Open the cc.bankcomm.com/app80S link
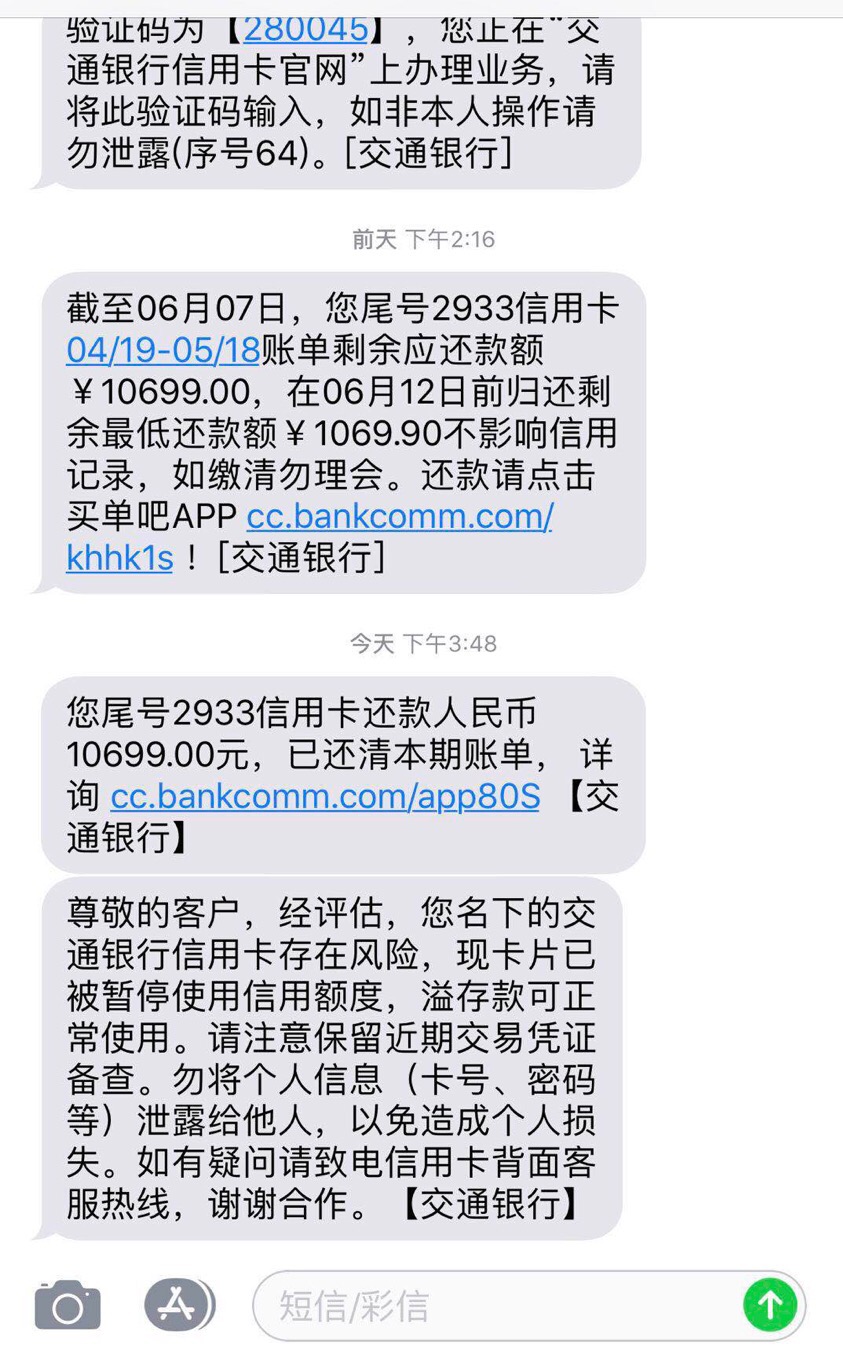 tap(325, 796)
